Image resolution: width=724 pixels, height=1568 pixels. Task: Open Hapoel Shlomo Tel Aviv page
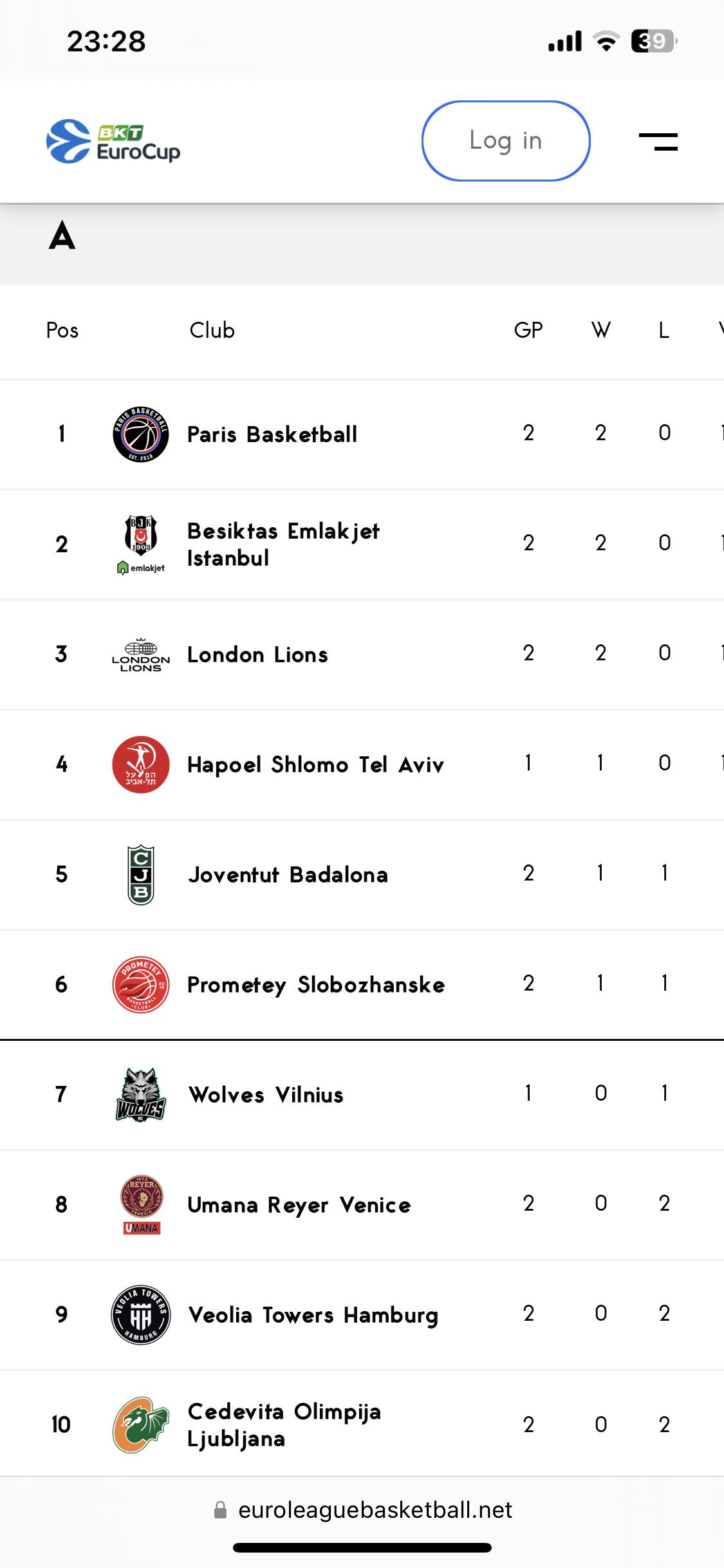(315, 765)
